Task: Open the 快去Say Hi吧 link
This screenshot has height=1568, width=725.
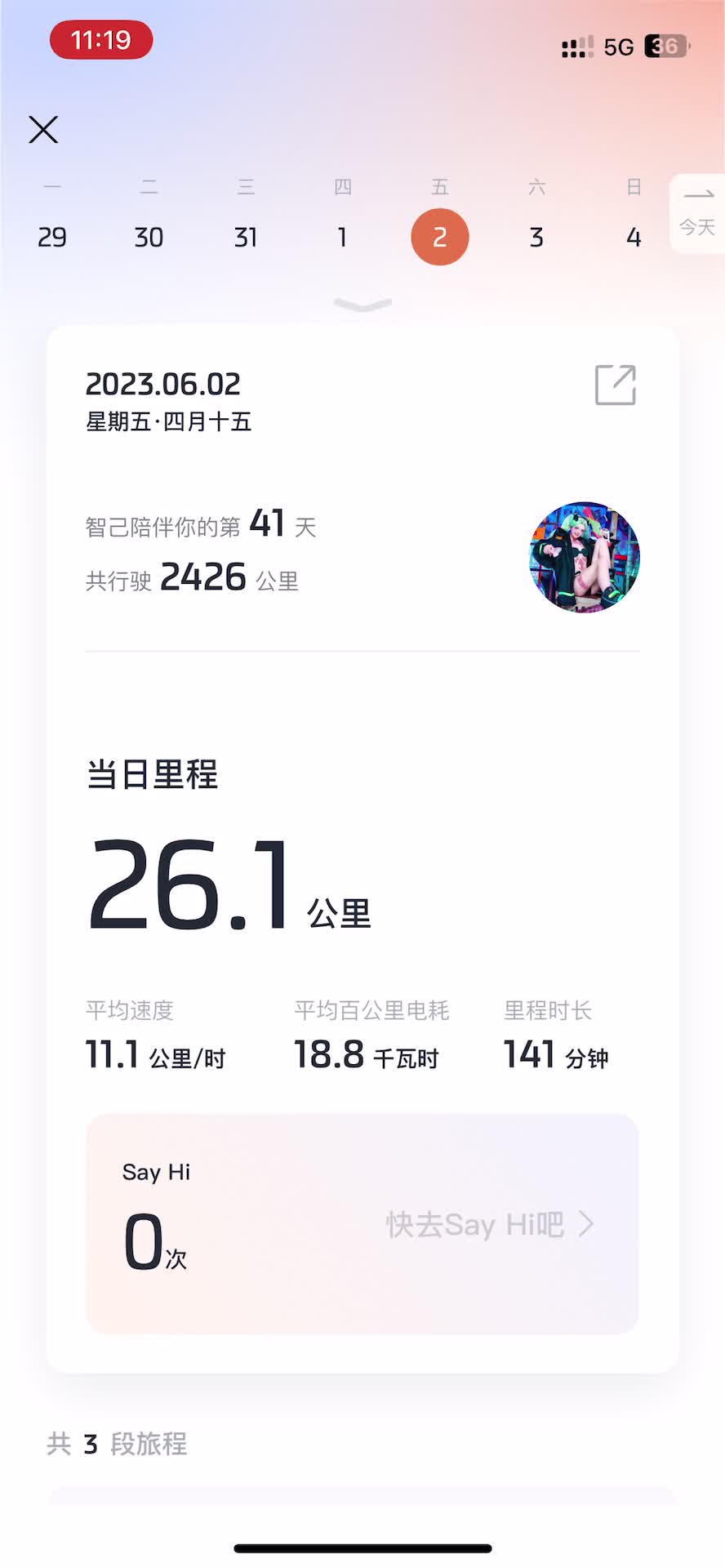Action: pos(490,1224)
